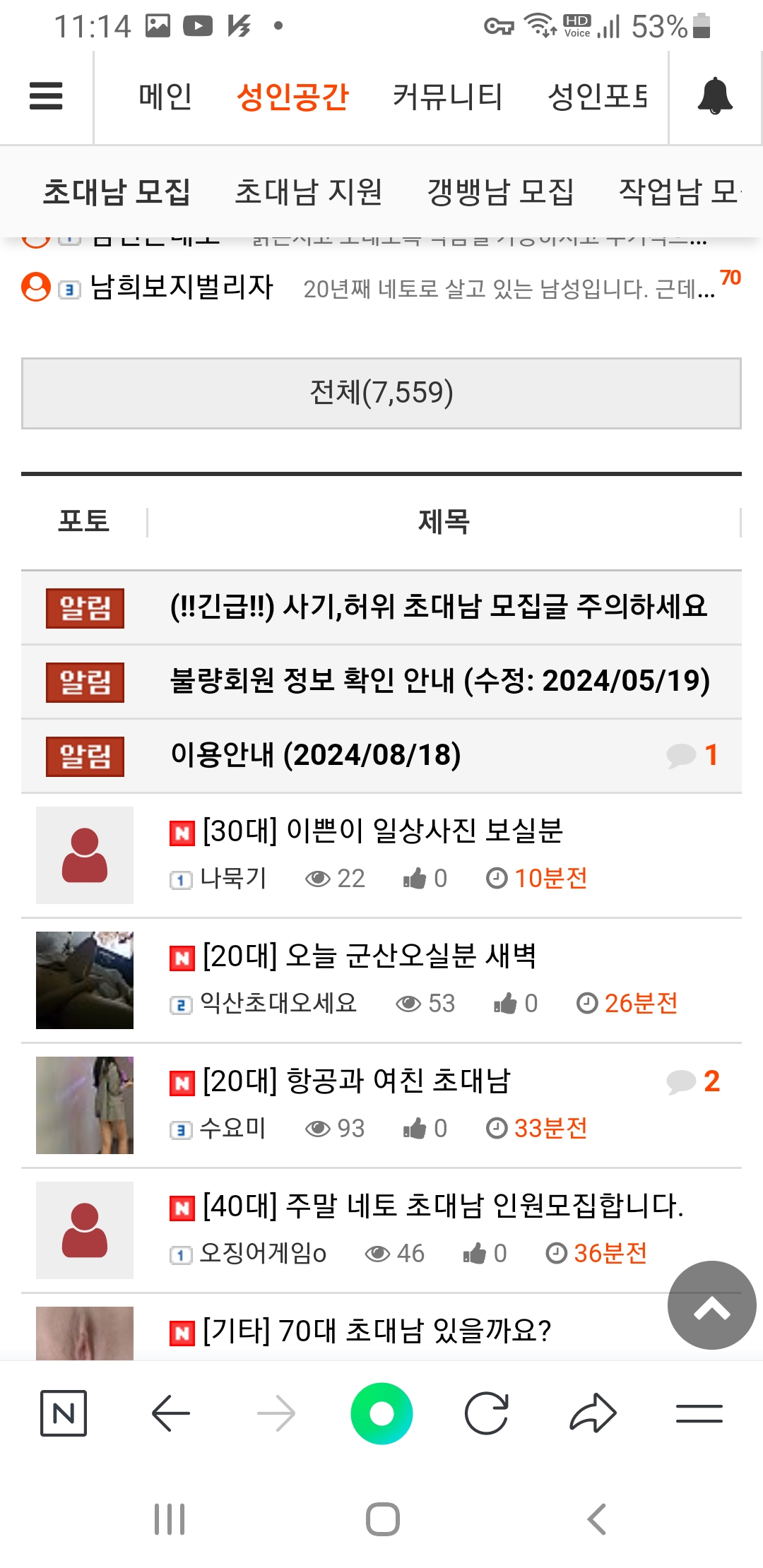Viewport: 763px width, 1568px height.
Task: Select the 초대남 지원 sub-tab
Action: (x=309, y=191)
